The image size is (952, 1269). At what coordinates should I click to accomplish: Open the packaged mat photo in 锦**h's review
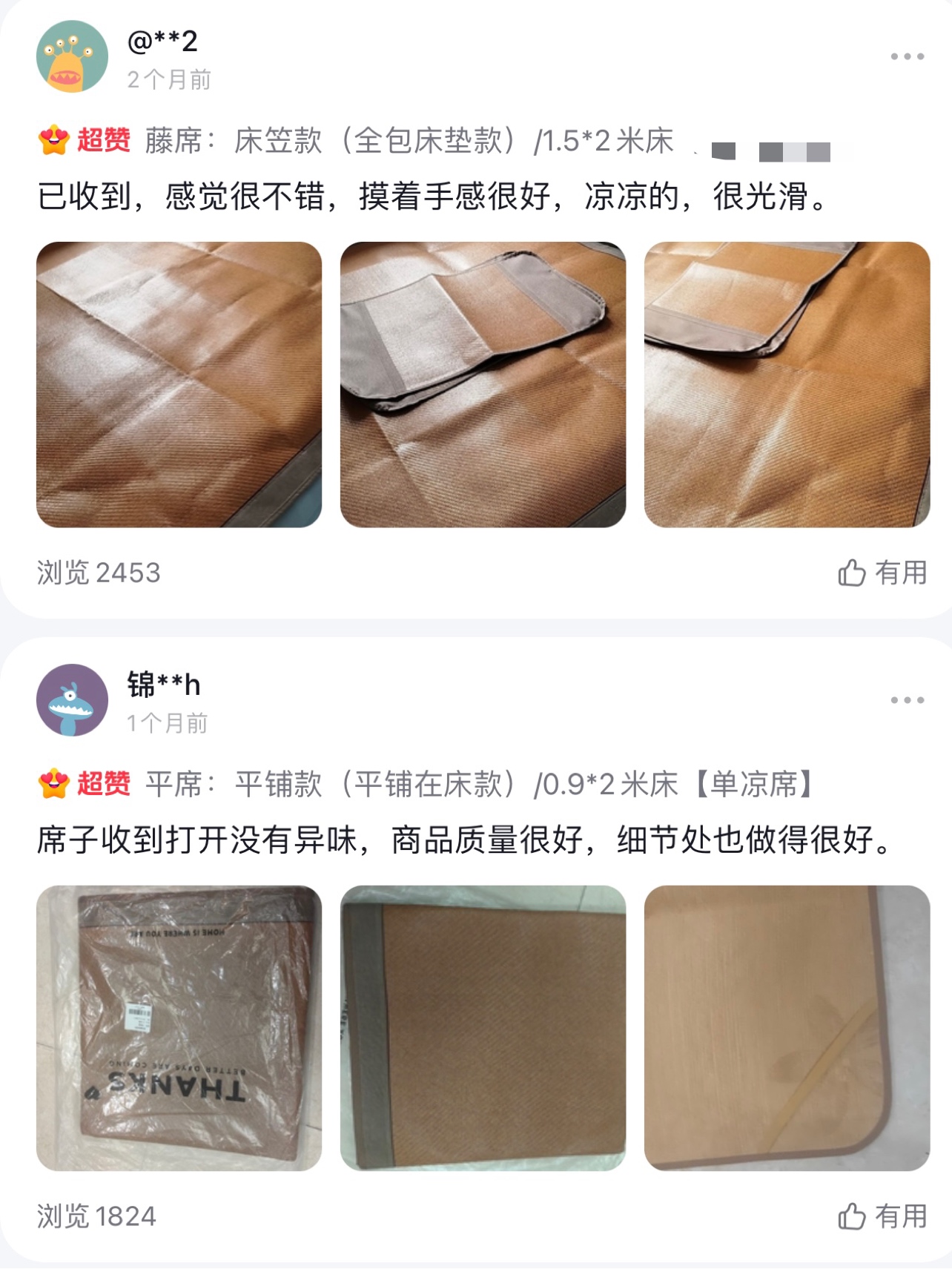(x=179, y=1028)
